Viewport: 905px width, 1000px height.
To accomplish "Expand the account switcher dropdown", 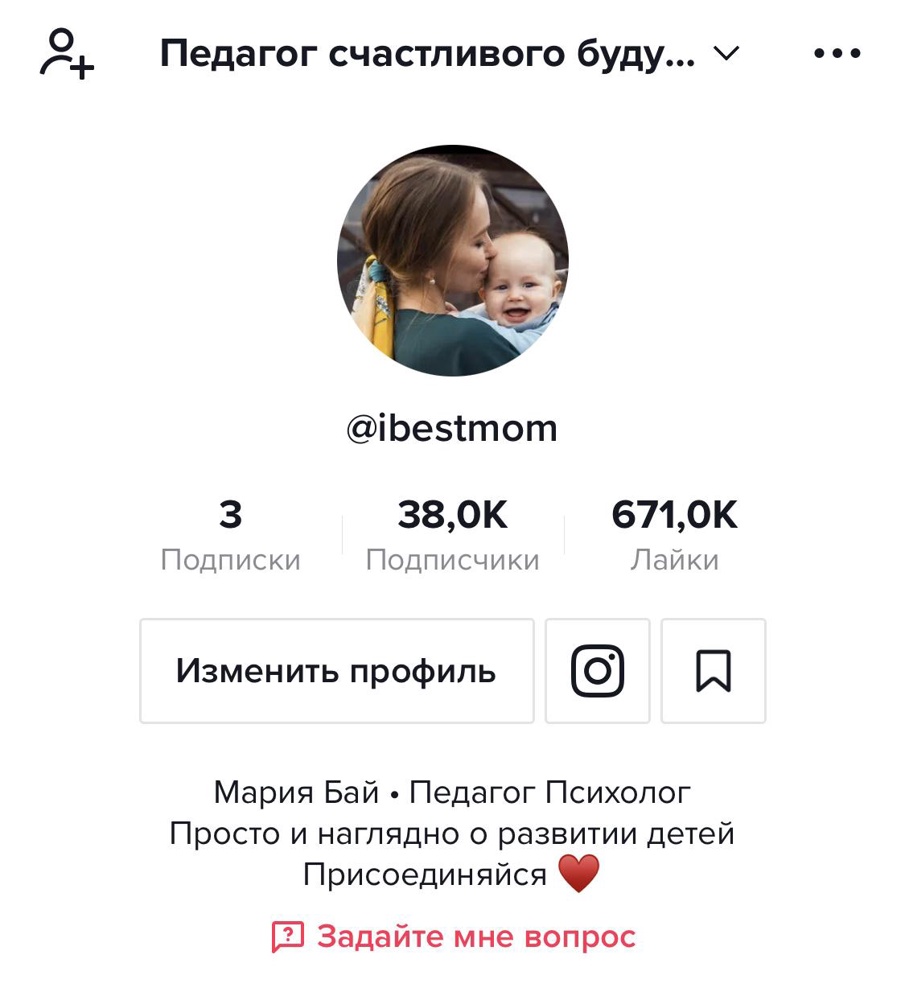I will click(728, 54).
